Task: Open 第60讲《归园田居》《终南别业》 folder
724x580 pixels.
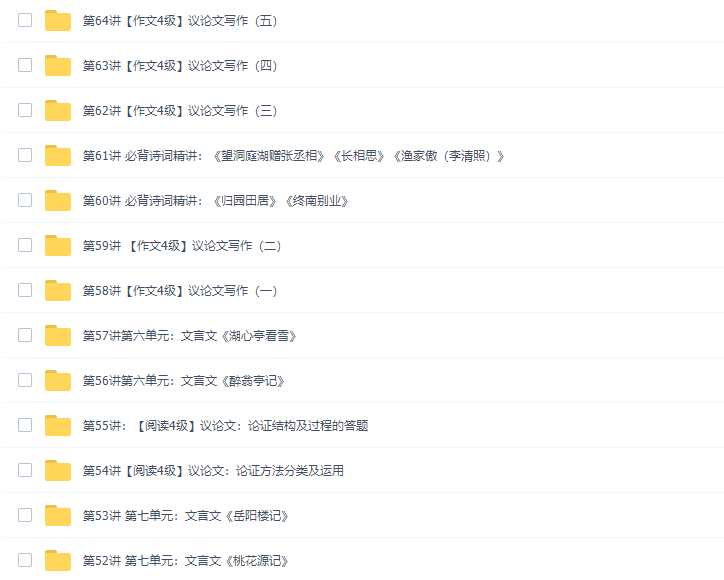Action: click(215, 201)
